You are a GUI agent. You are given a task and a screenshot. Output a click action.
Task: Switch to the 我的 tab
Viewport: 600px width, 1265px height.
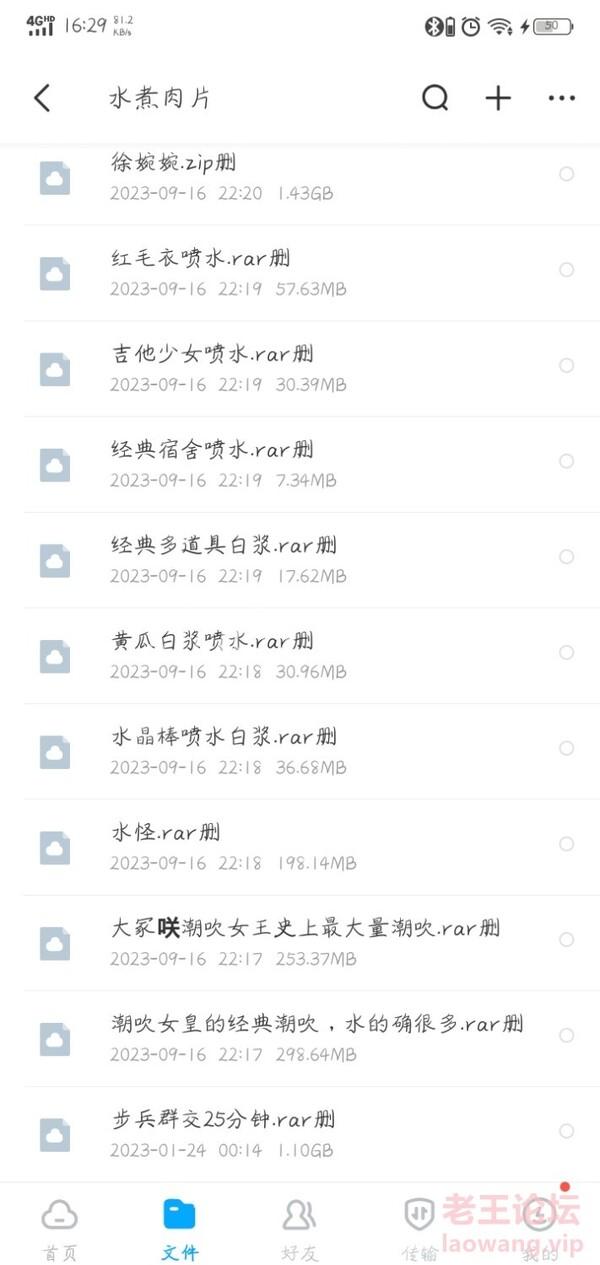pos(540,1228)
